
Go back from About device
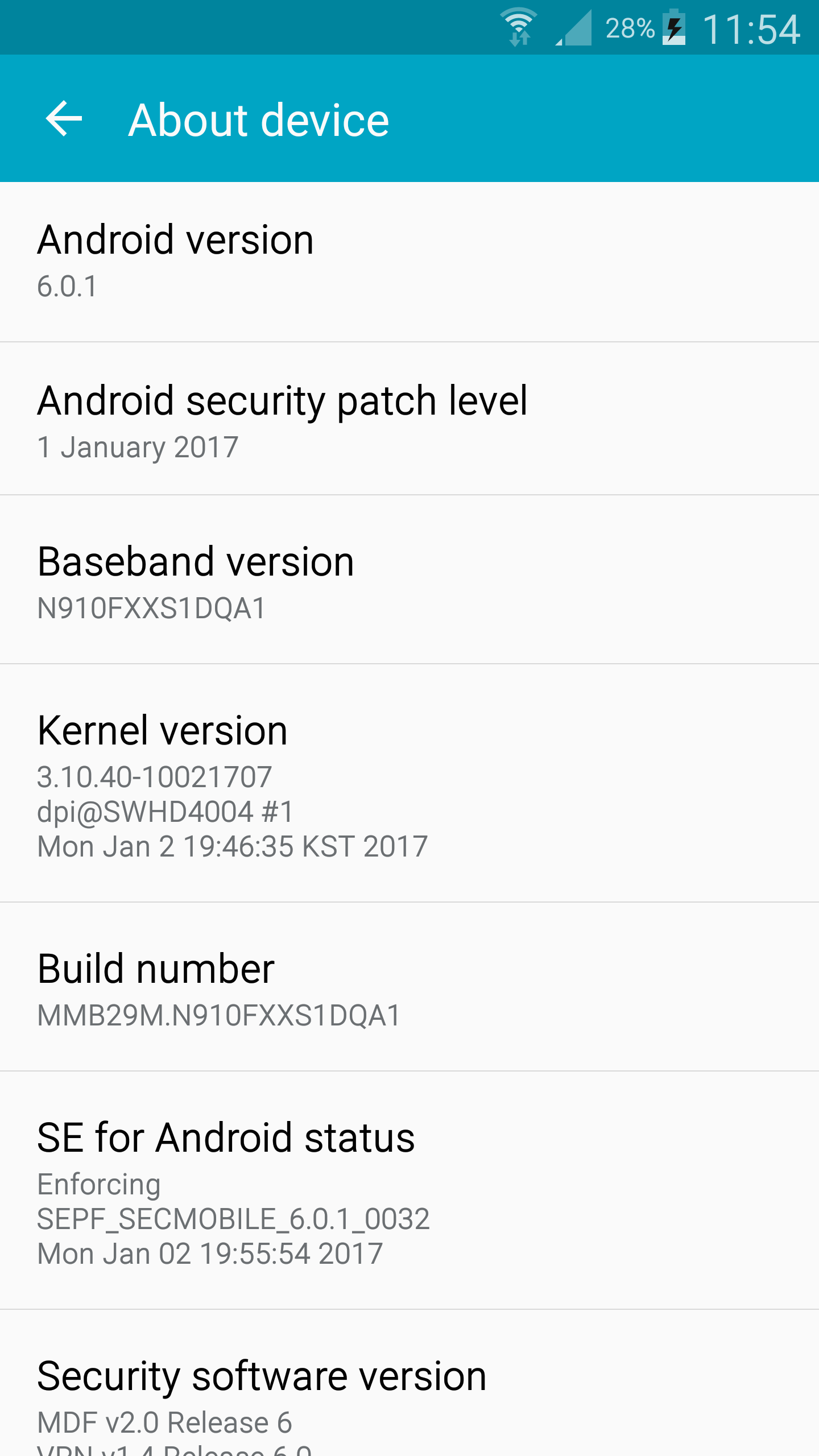coord(64,119)
